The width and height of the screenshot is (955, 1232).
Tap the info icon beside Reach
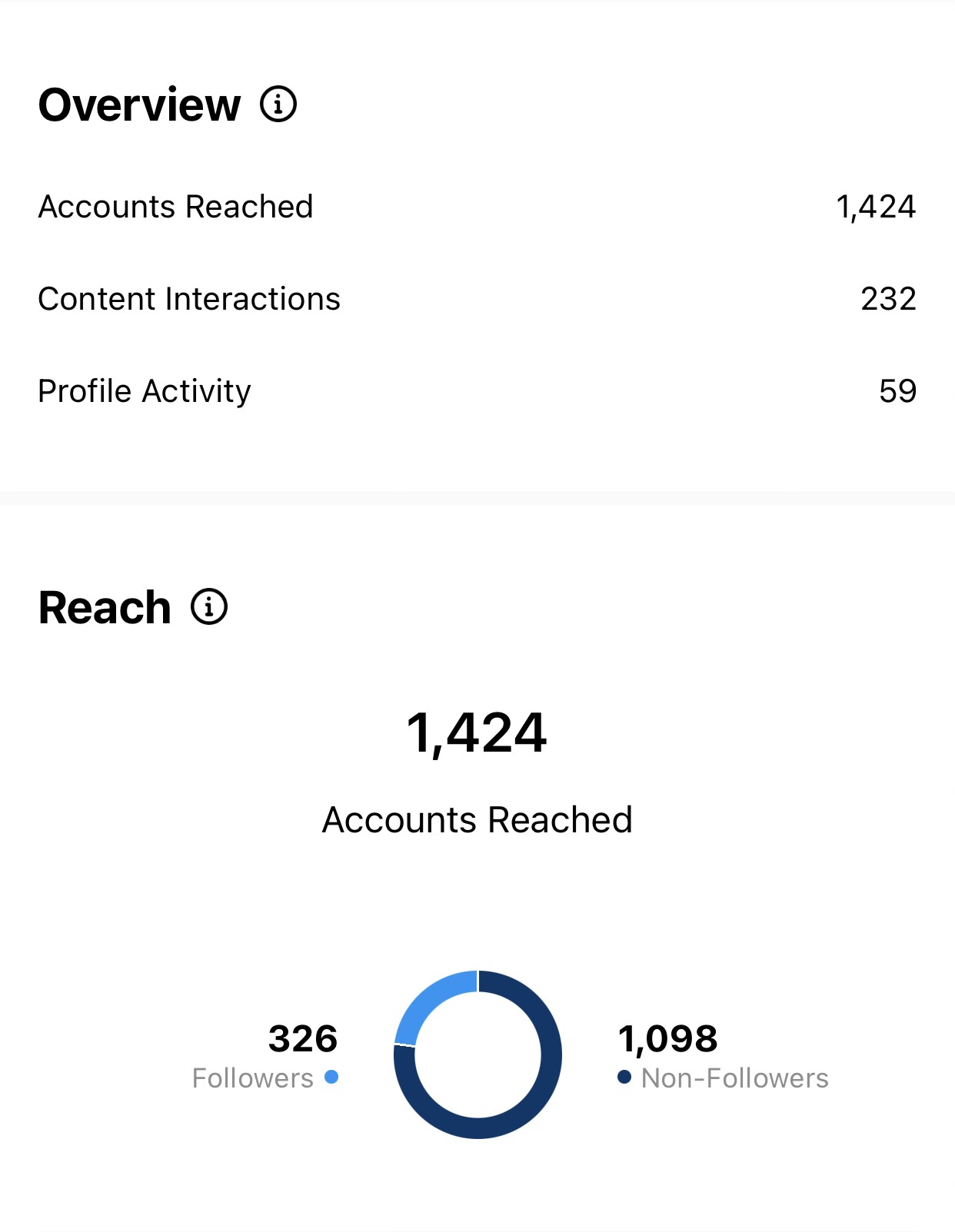click(x=208, y=606)
